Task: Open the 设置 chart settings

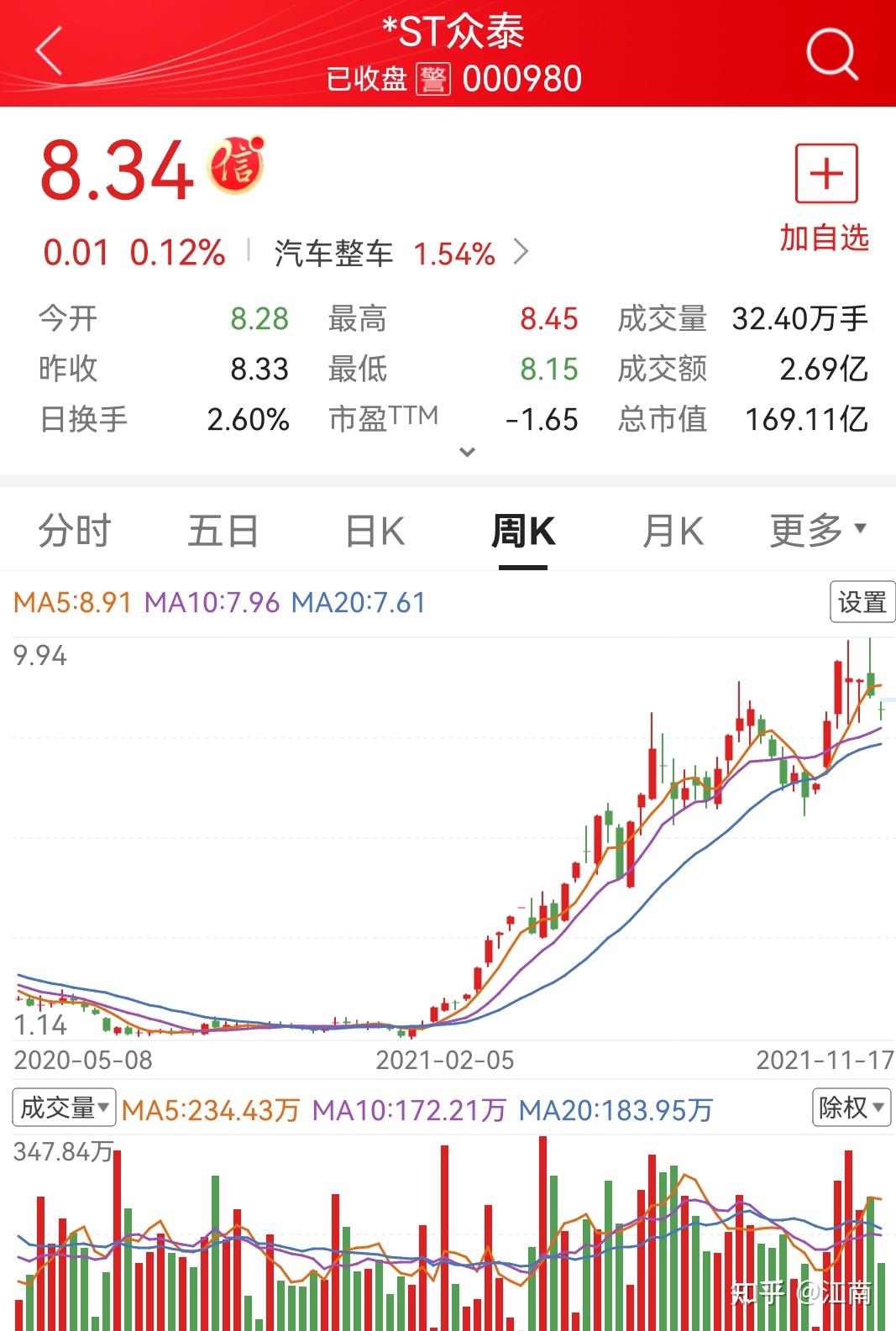Action: [861, 601]
